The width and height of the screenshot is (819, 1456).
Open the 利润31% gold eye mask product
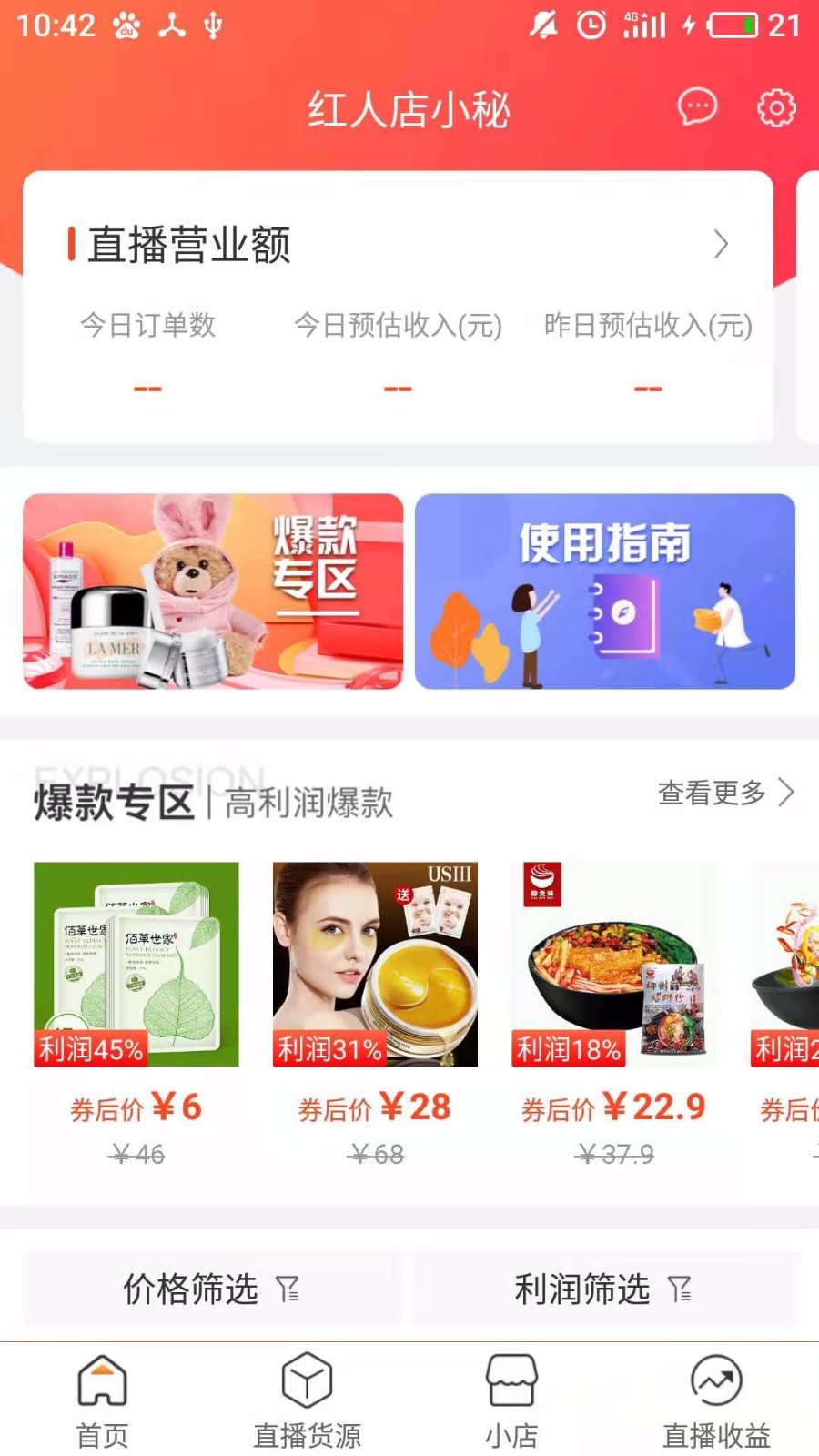pyautogui.click(x=375, y=965)
